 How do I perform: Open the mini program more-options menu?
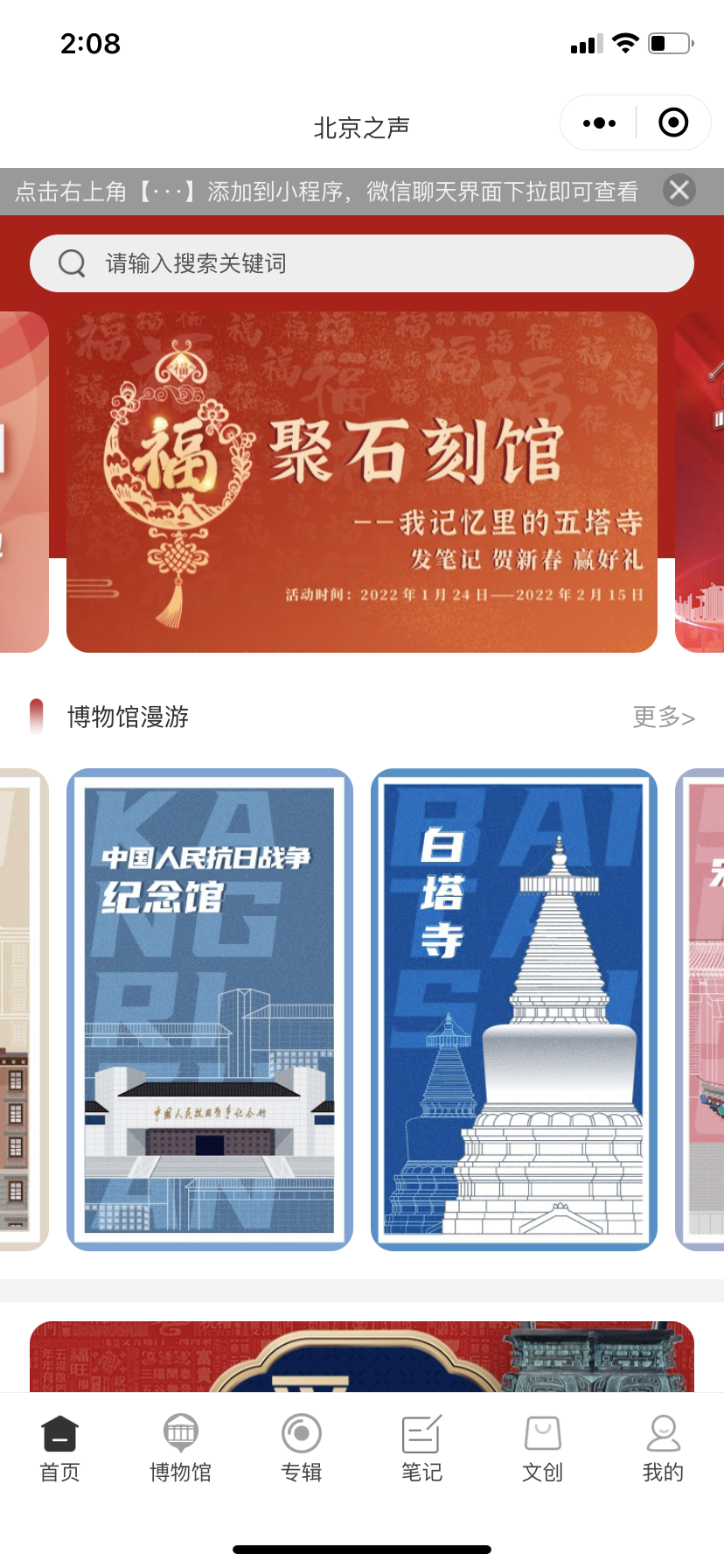tap(599, 123)
